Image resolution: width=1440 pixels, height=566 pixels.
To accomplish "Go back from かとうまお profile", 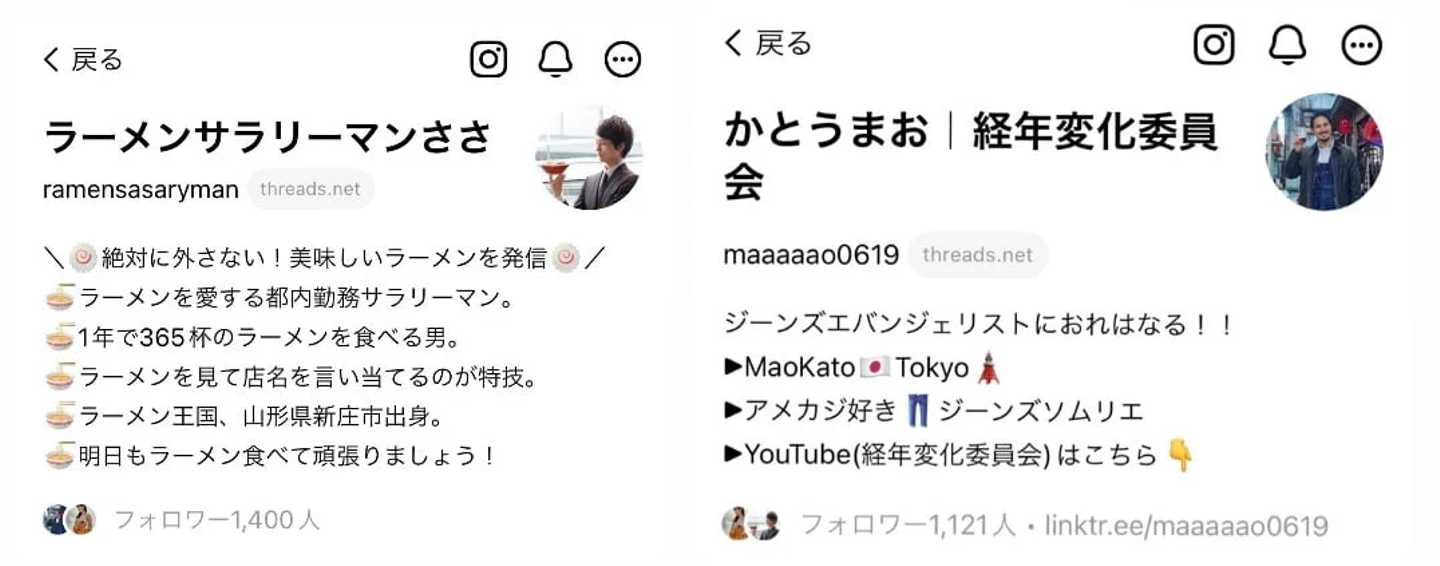I will (x=767, y=43).
